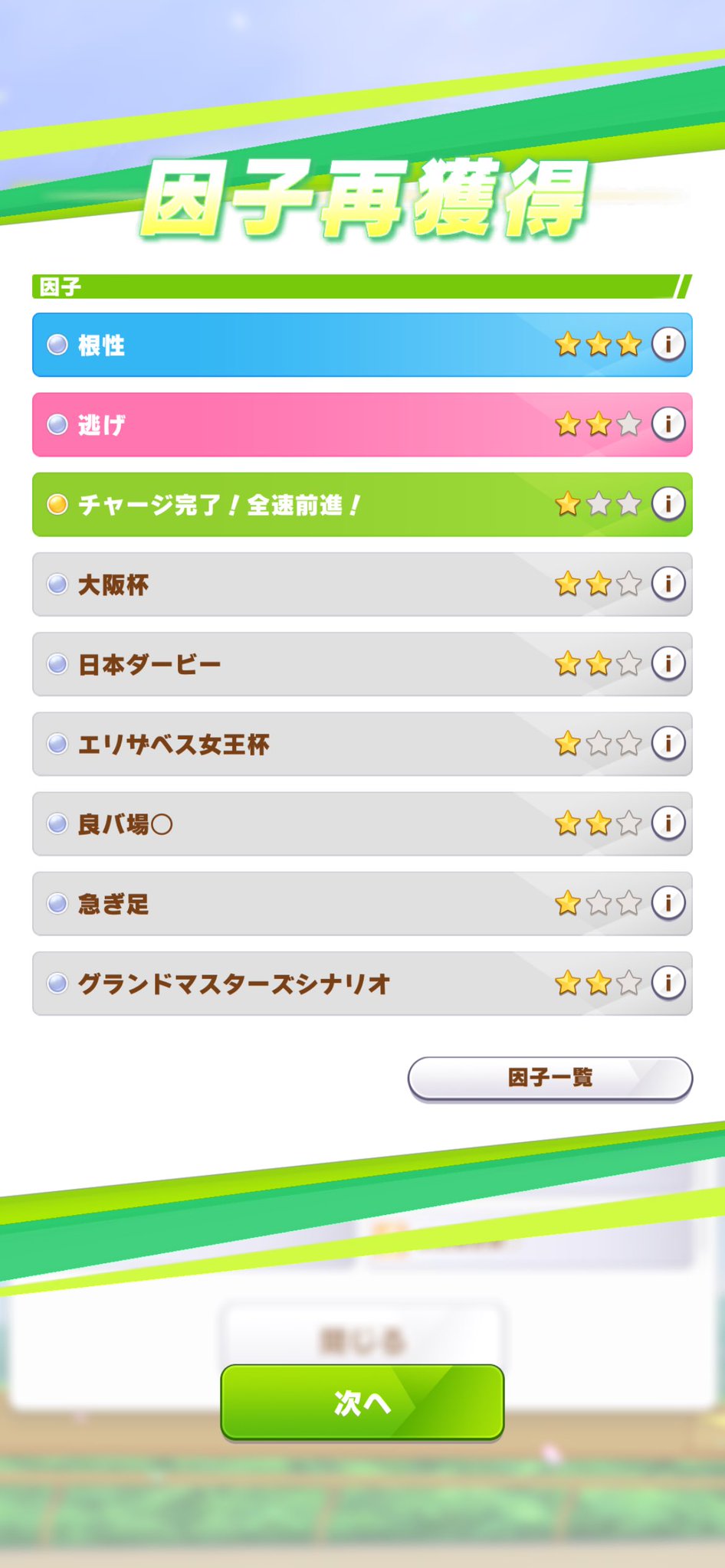This screenshot has width=725, height=1568.
Task: Open info for グランドマスターズシナリオ factor
Action: [x=668, y=983]
